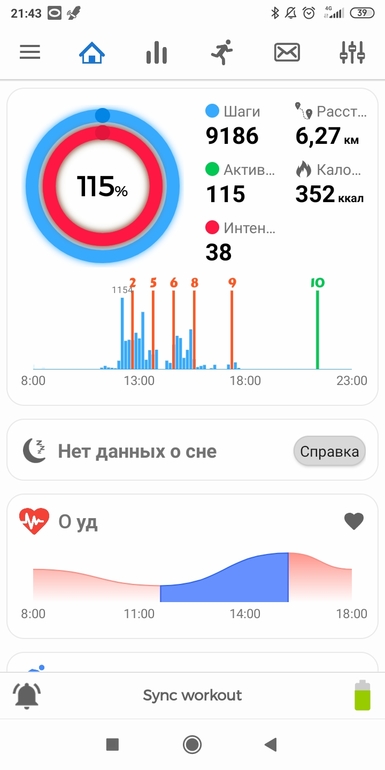The width and height of the screenshot is (385, 770).
Task: Open the 115% steps progress ring card
Action: point(102,187)
